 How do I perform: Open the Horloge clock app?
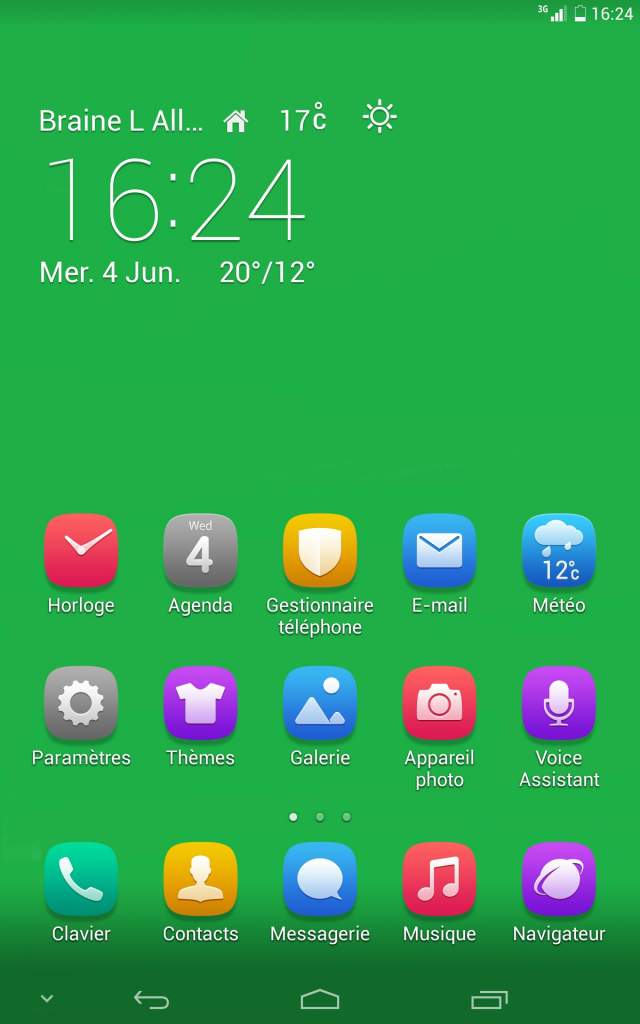click(x=81, y=551)
